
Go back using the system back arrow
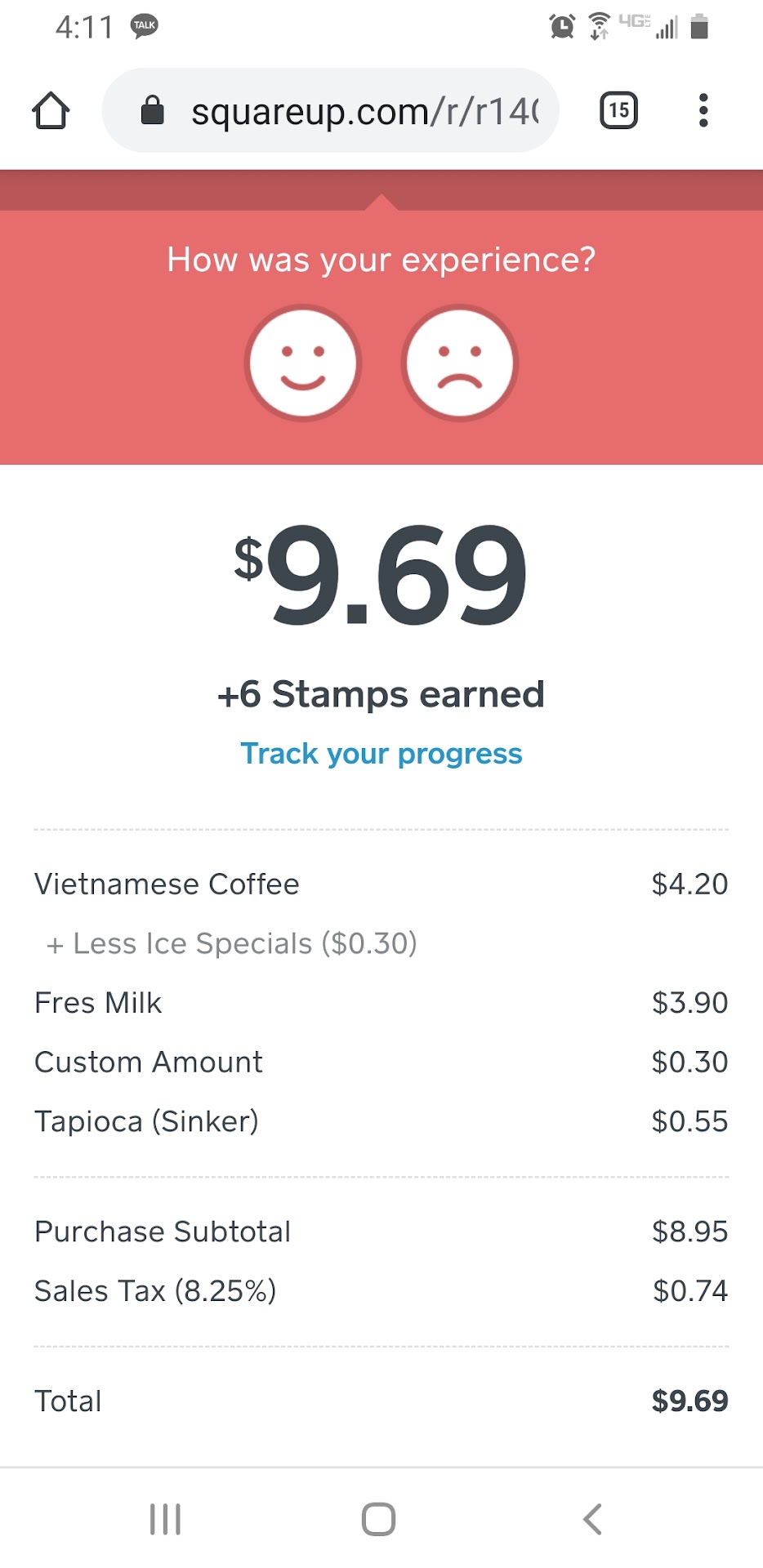coord(593,1519)
